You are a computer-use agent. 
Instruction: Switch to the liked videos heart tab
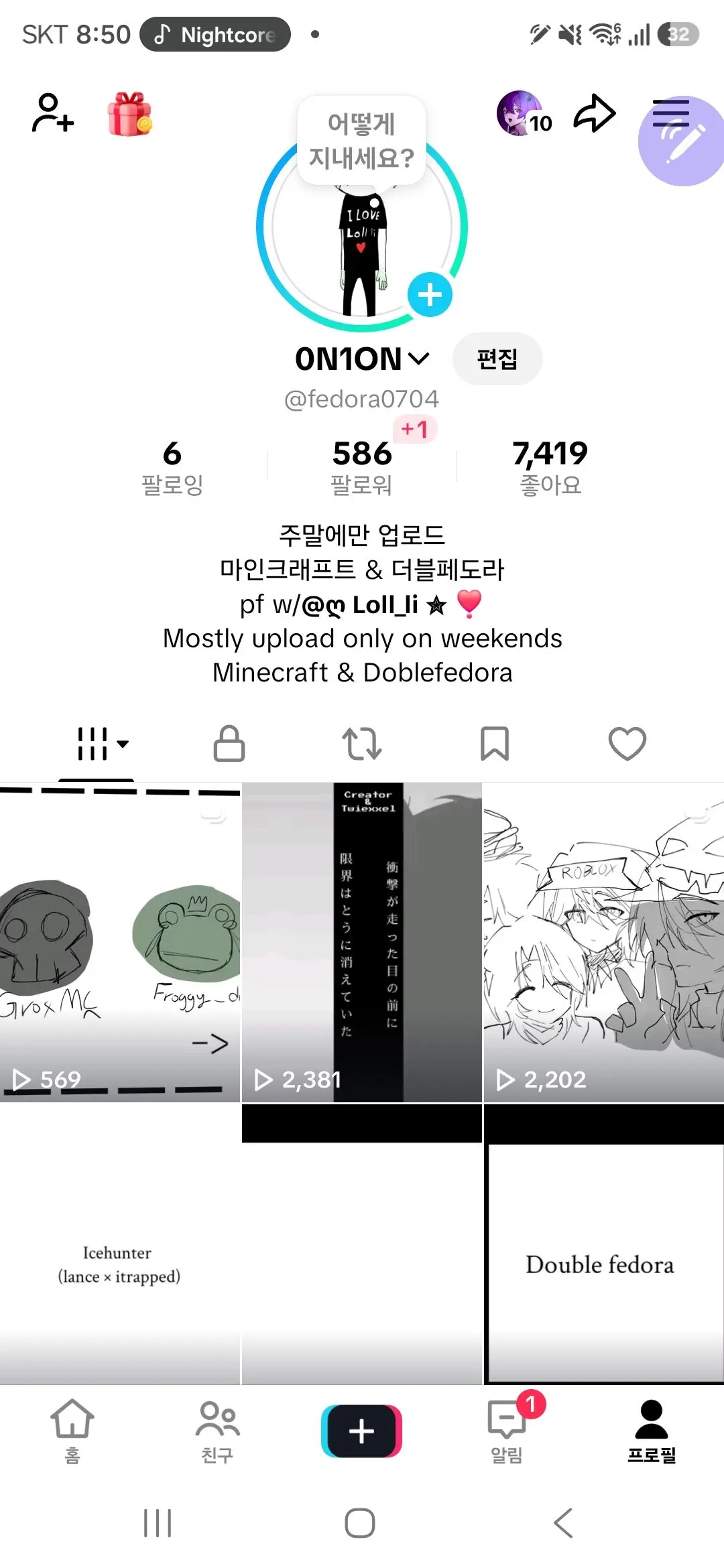627,744
